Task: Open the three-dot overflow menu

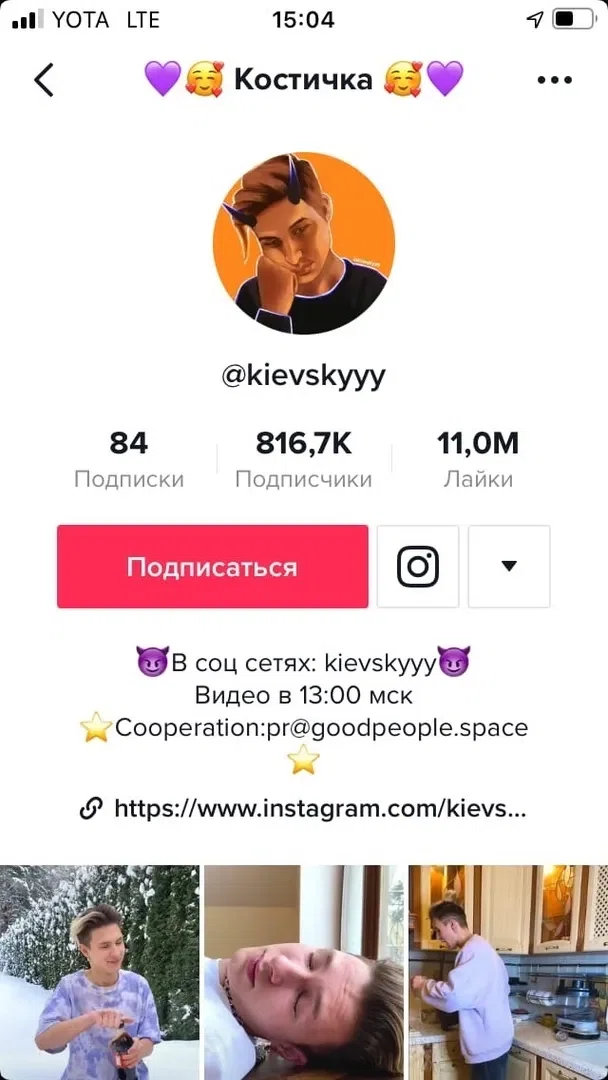Action: [x=553, y=80]
